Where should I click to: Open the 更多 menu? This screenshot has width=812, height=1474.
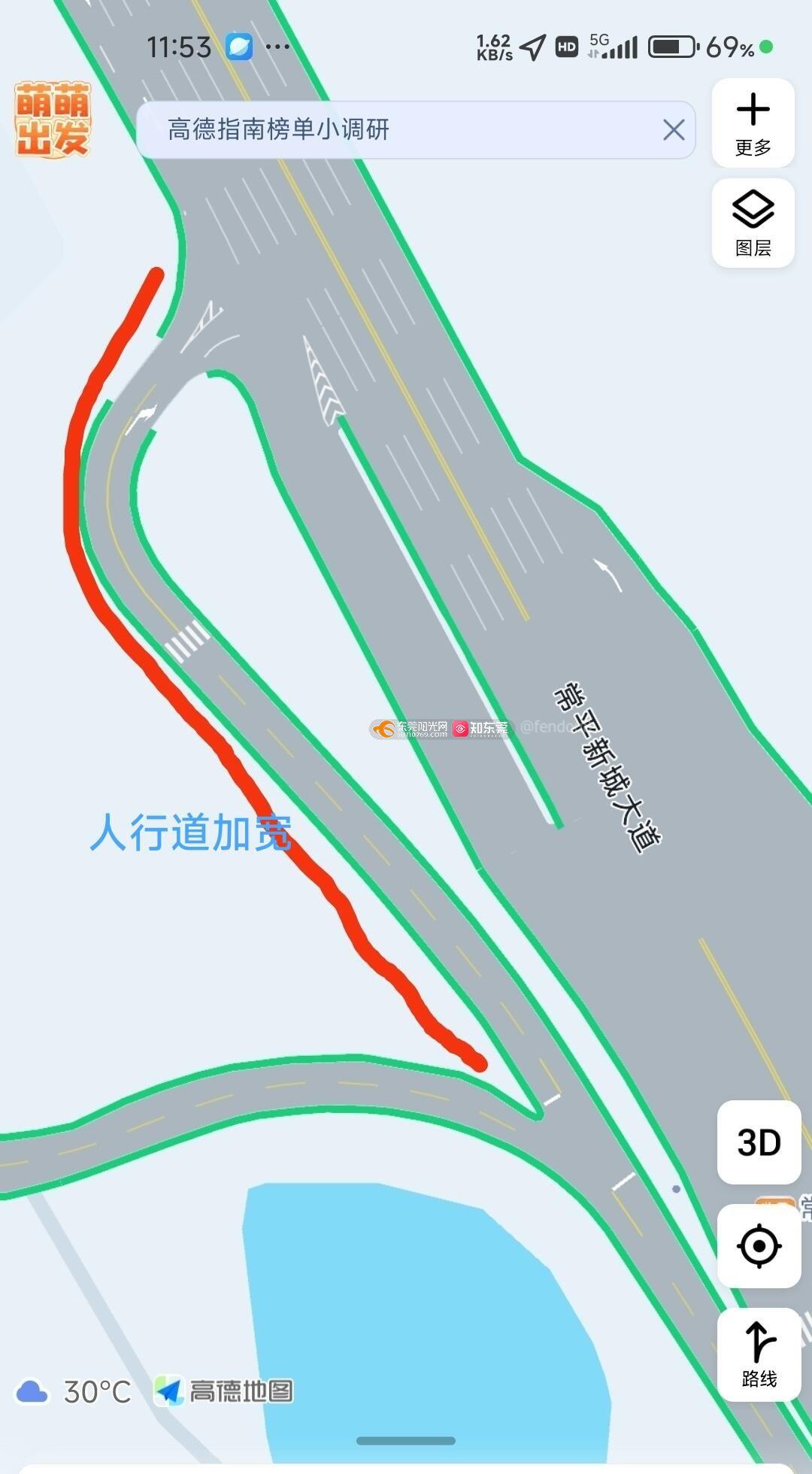[753, 123]
